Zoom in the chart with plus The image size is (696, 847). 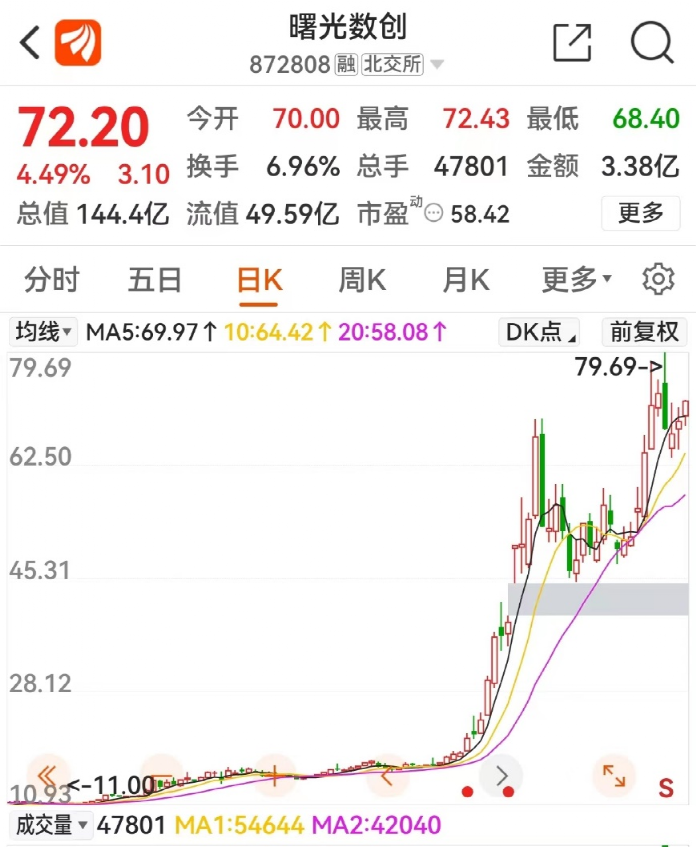[x=272, y=775]
